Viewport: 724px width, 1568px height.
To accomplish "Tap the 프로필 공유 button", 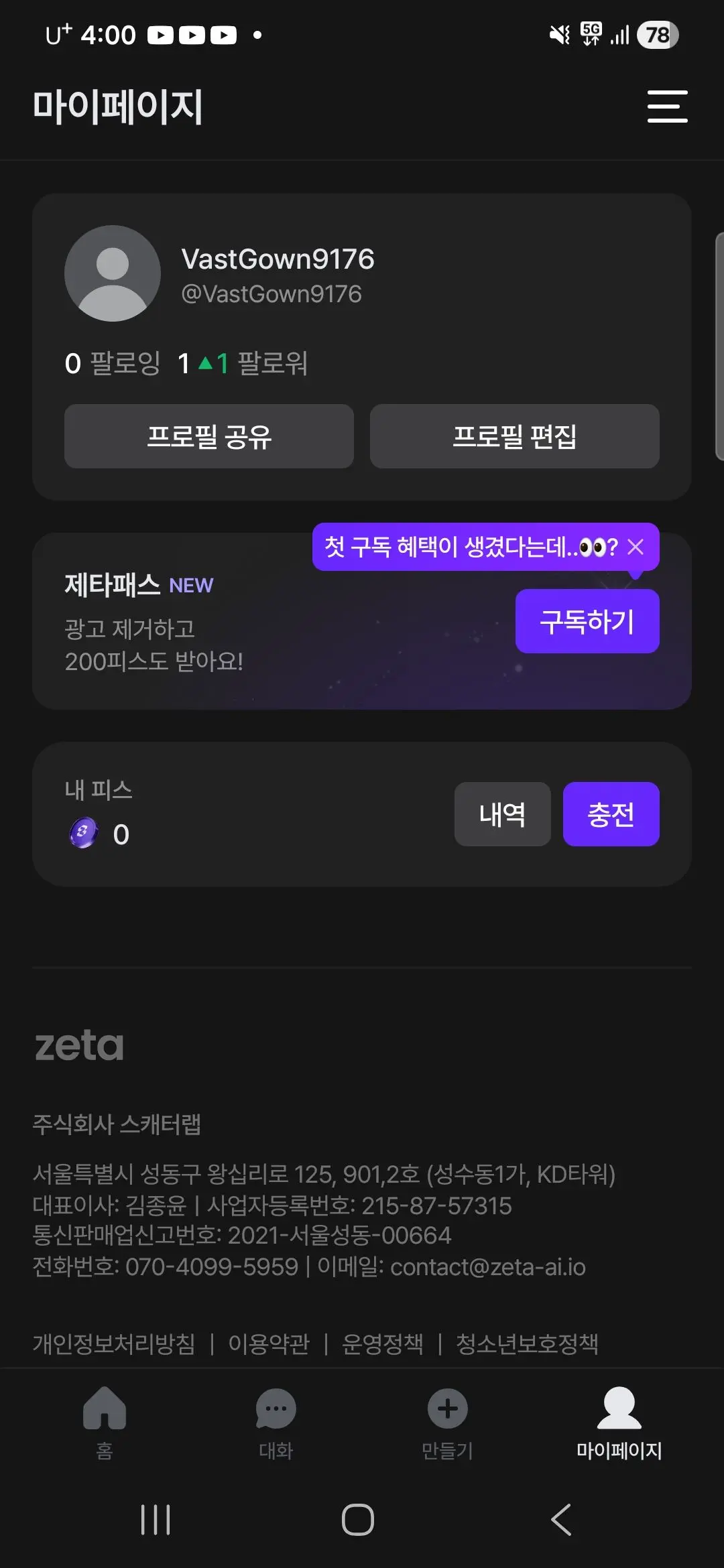I will [x=209, y=436].
